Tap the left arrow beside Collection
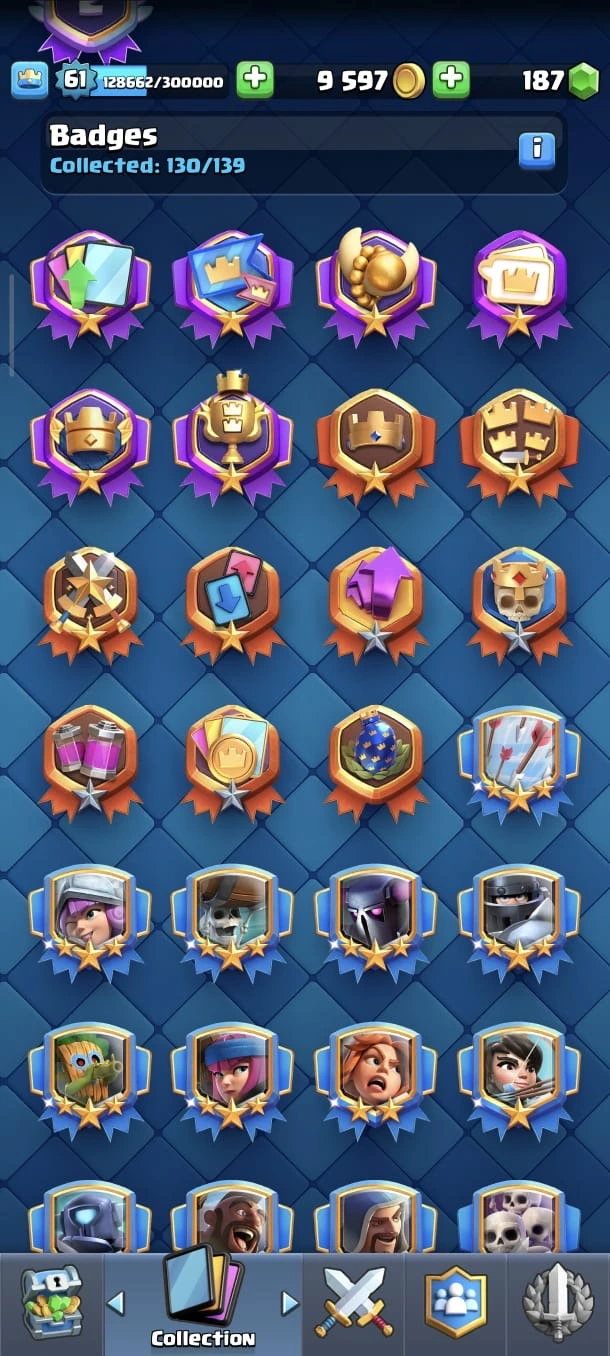This screenshot has width=610, height=1356. (x=116, y=1302)
